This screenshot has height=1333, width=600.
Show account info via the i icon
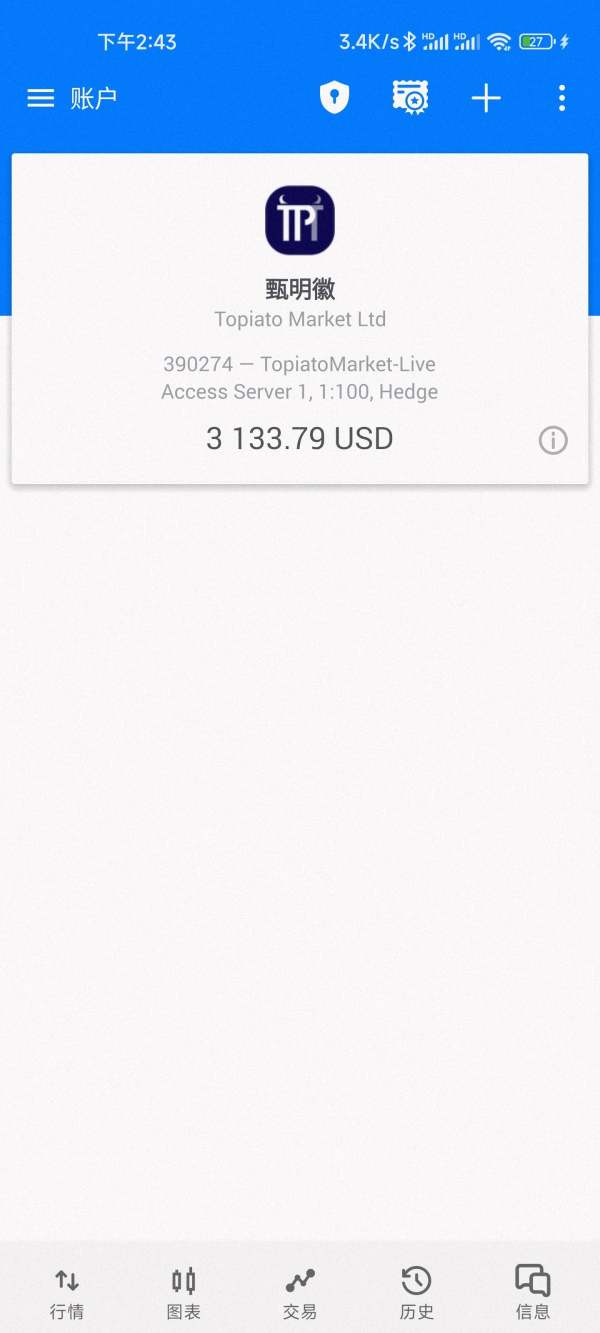(x=553, y=440)
